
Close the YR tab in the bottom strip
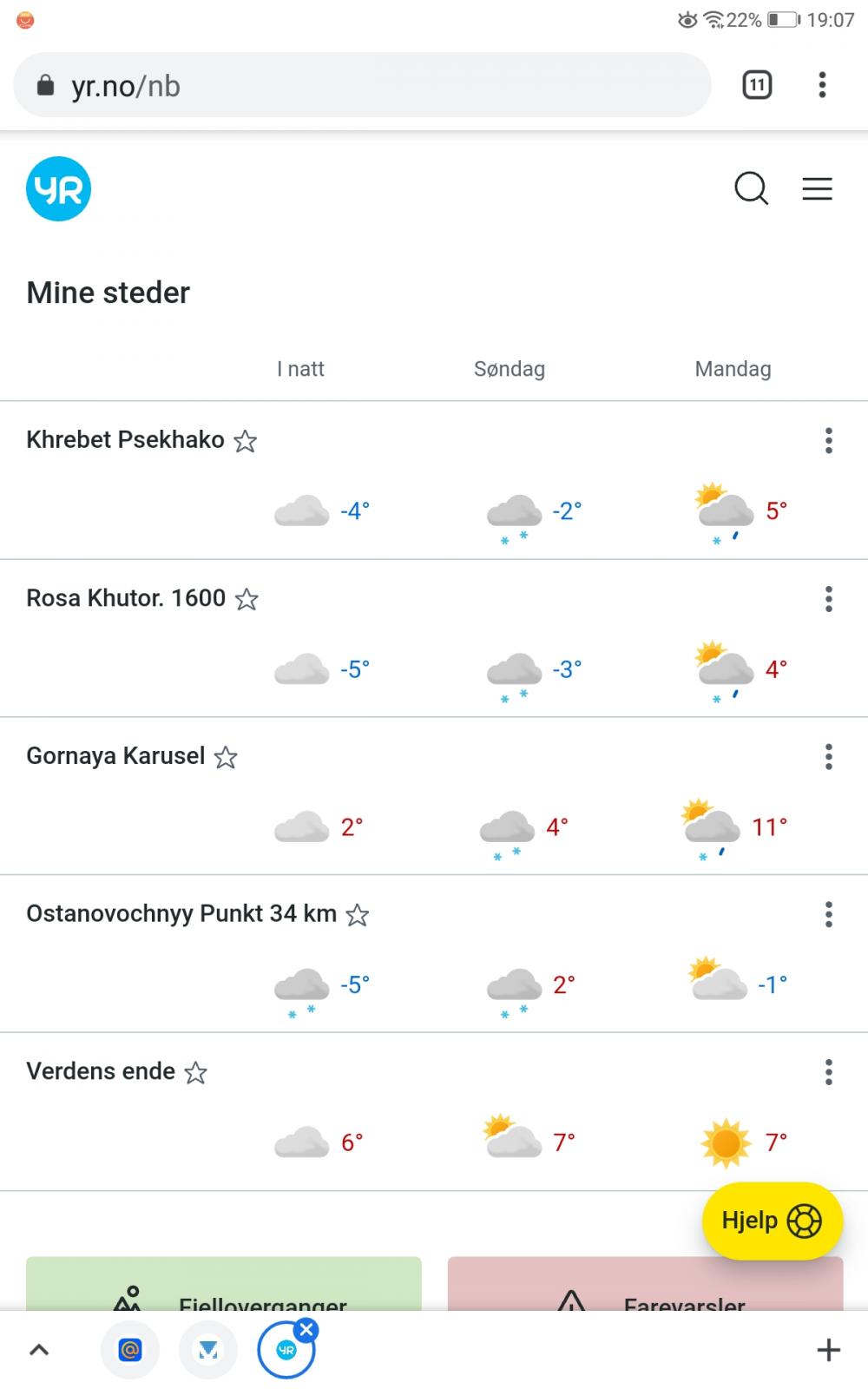pos(306,1329)
